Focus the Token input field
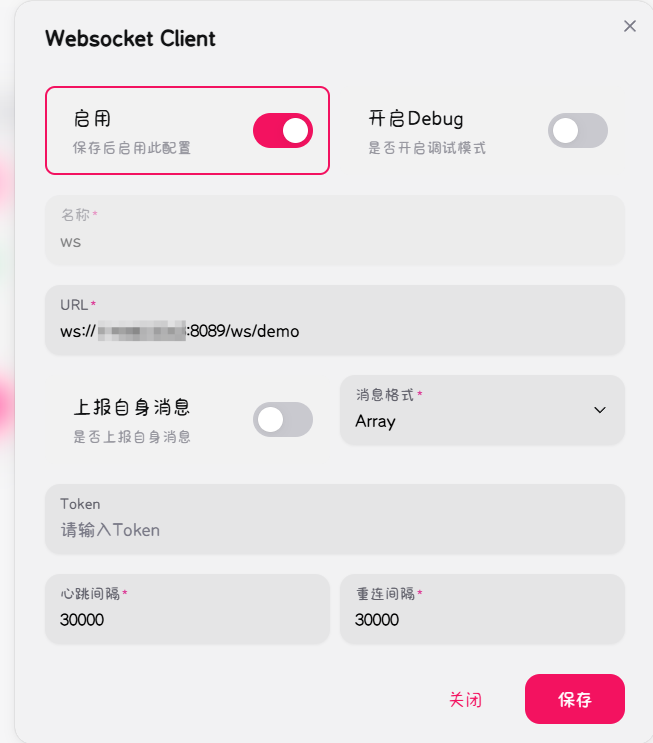Viewport: 653px width, 743px height. pos(334,529)
